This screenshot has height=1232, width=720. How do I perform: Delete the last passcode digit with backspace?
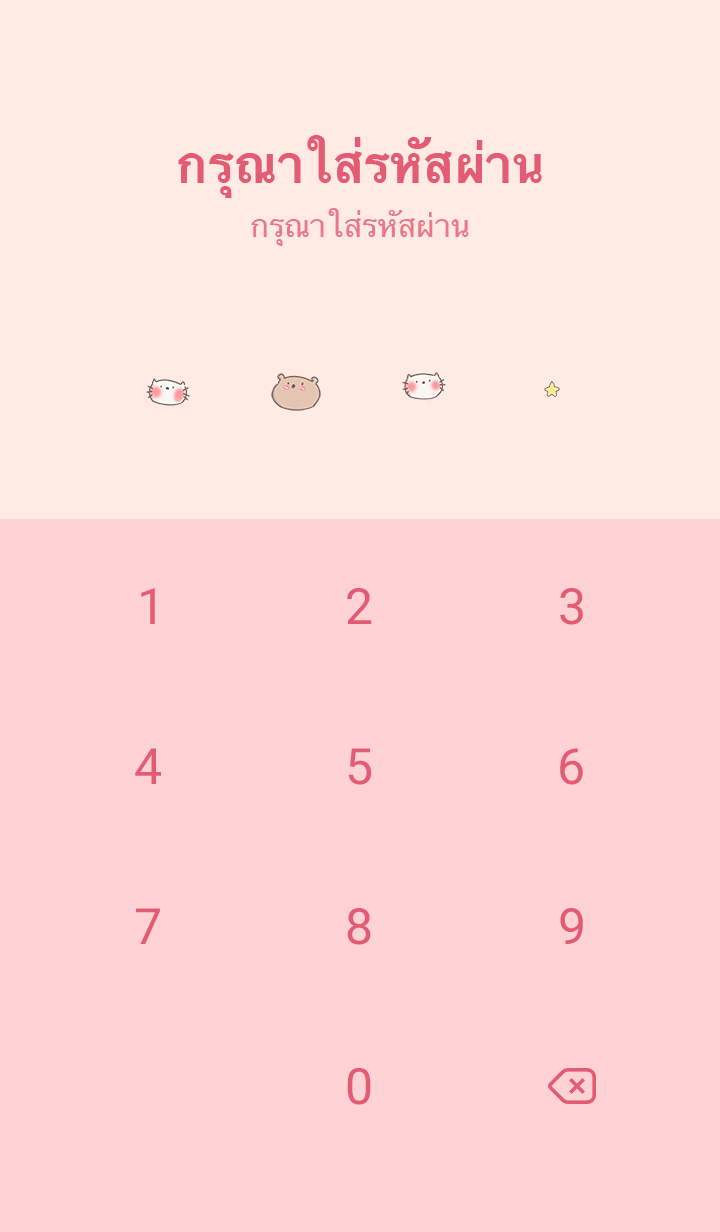(x=572, y=1086)
